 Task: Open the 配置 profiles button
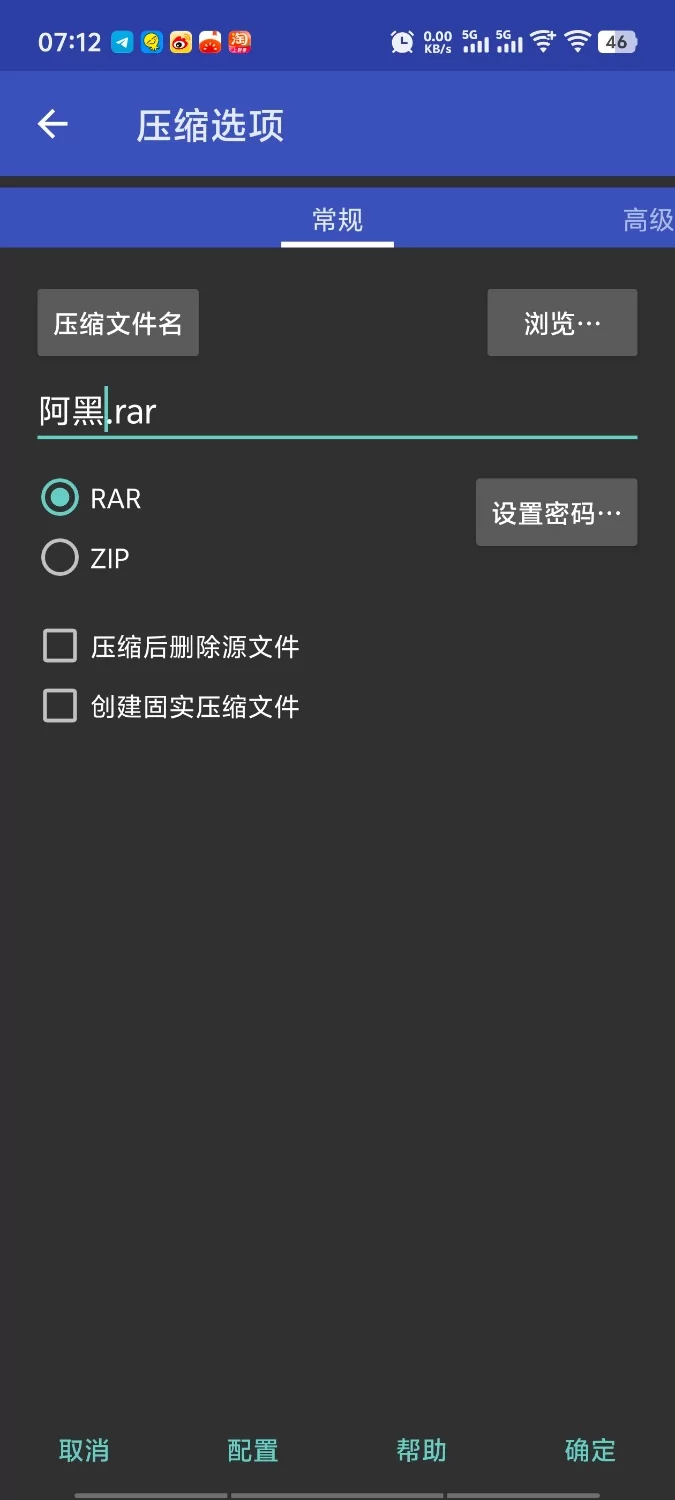point(253,1450)
